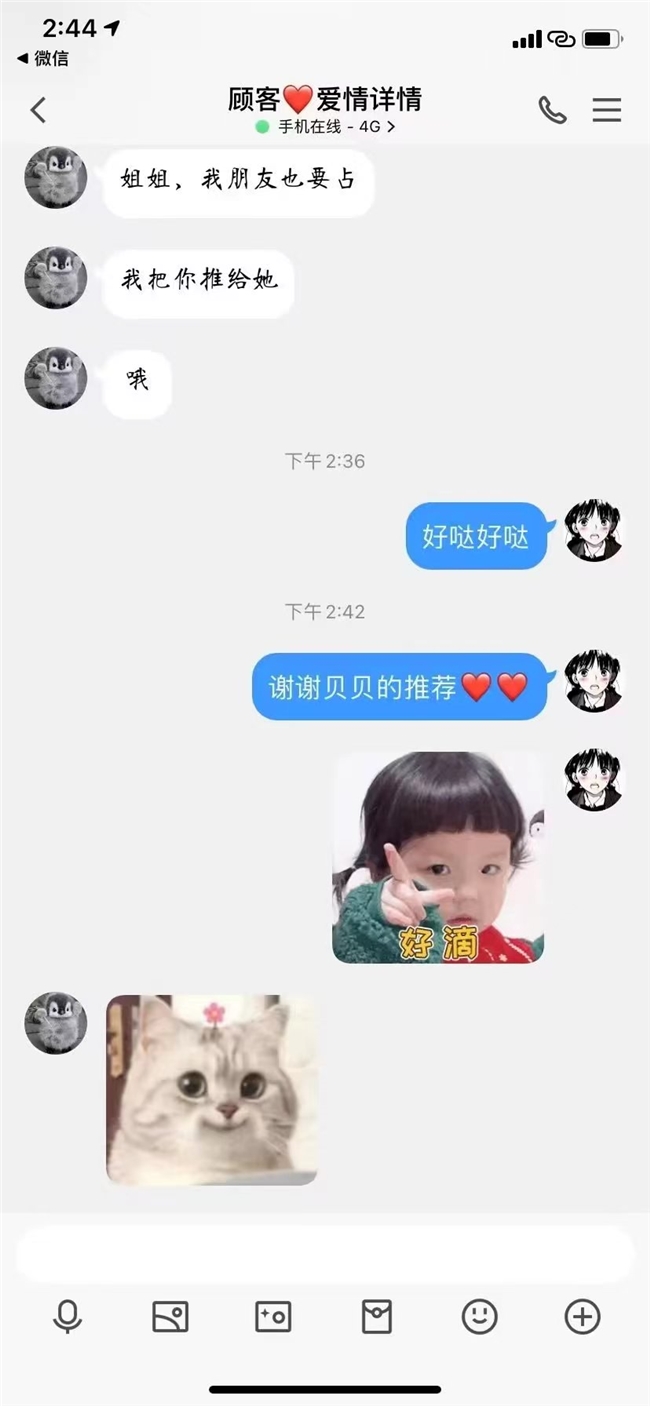
Task: Open the chat settings menu icon
Action: 607,110
